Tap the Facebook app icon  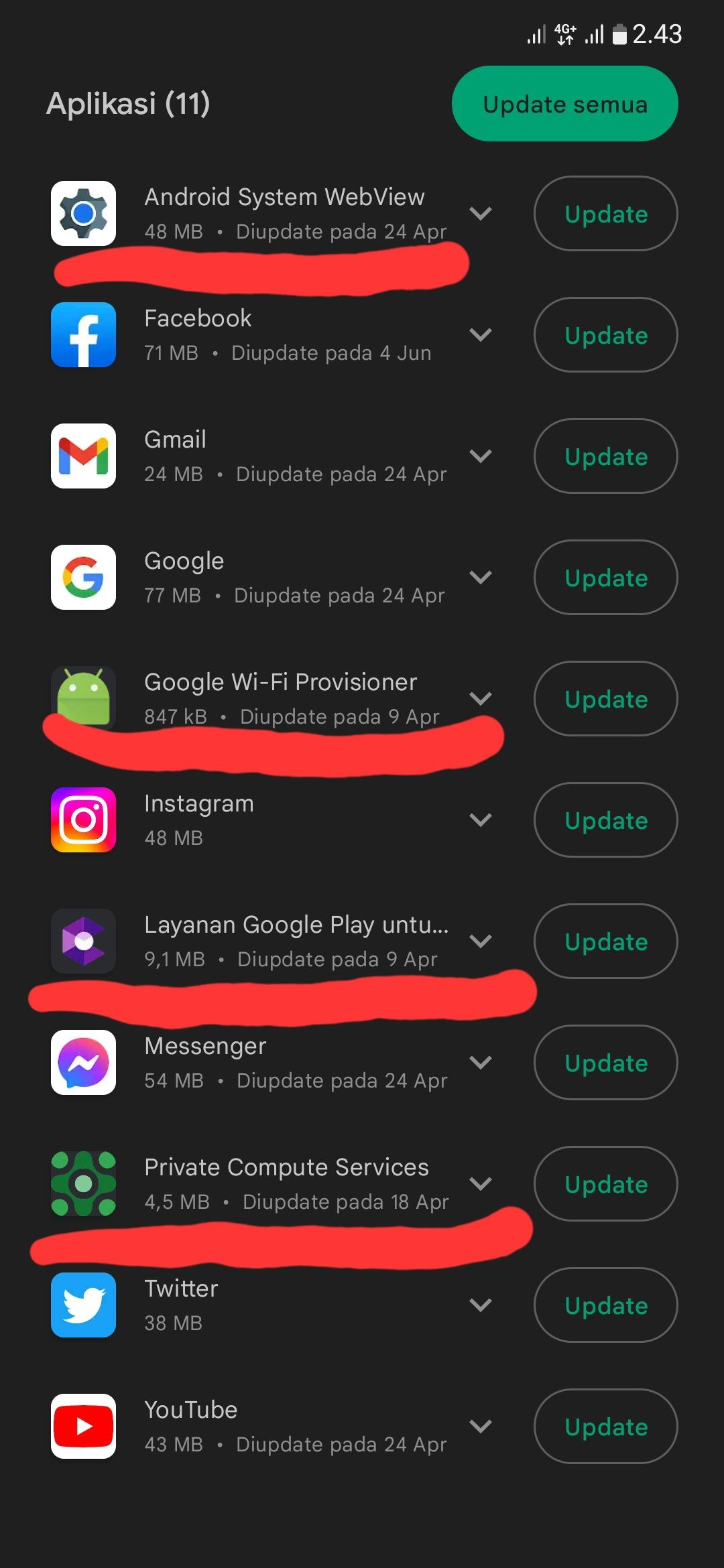click(83, 335)
